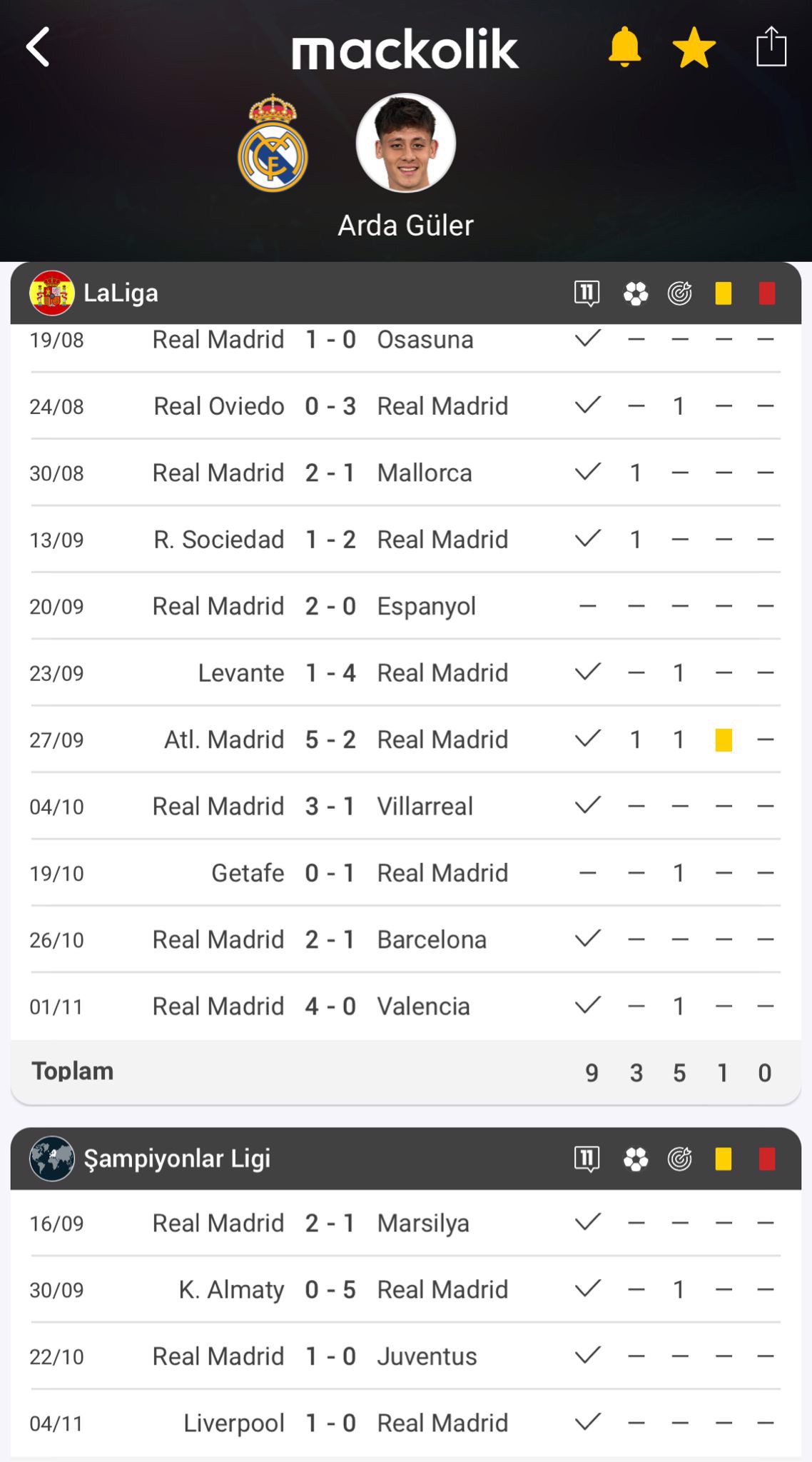Open the Real Madrid vs Osasuna match
Screen dimensions: 812x1462
click(330, 340)
